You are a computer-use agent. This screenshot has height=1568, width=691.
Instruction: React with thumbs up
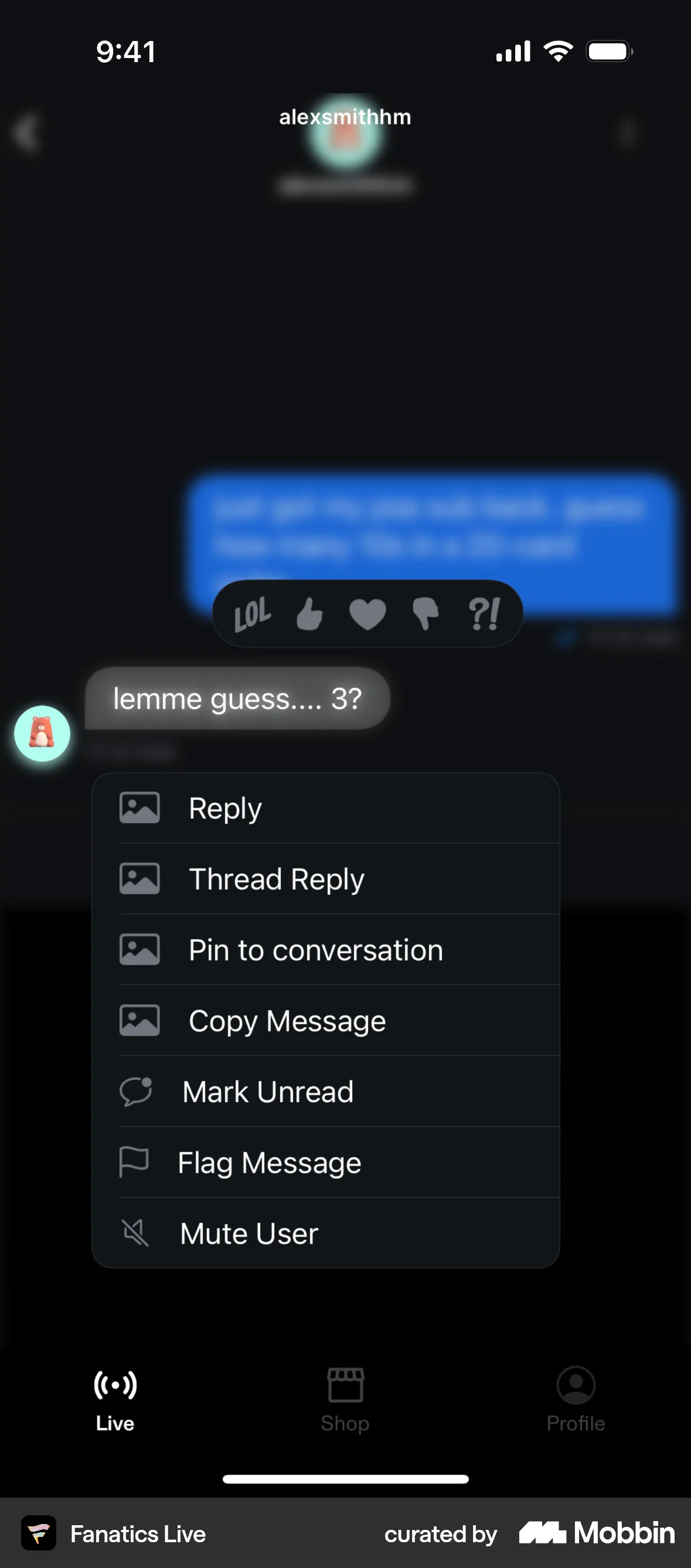coord(309,613)
